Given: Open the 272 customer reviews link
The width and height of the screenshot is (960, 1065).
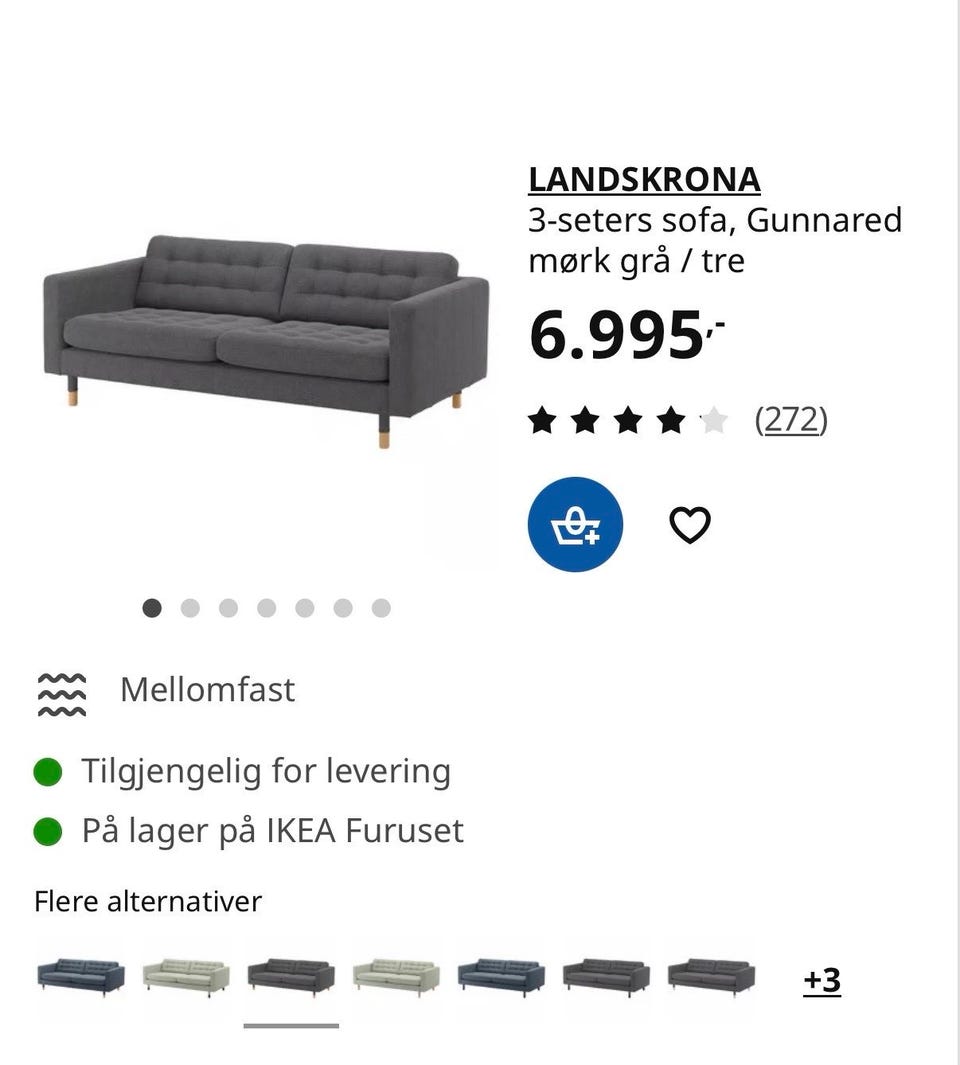Looking at the screenshot, I should [x=792, y=420].
